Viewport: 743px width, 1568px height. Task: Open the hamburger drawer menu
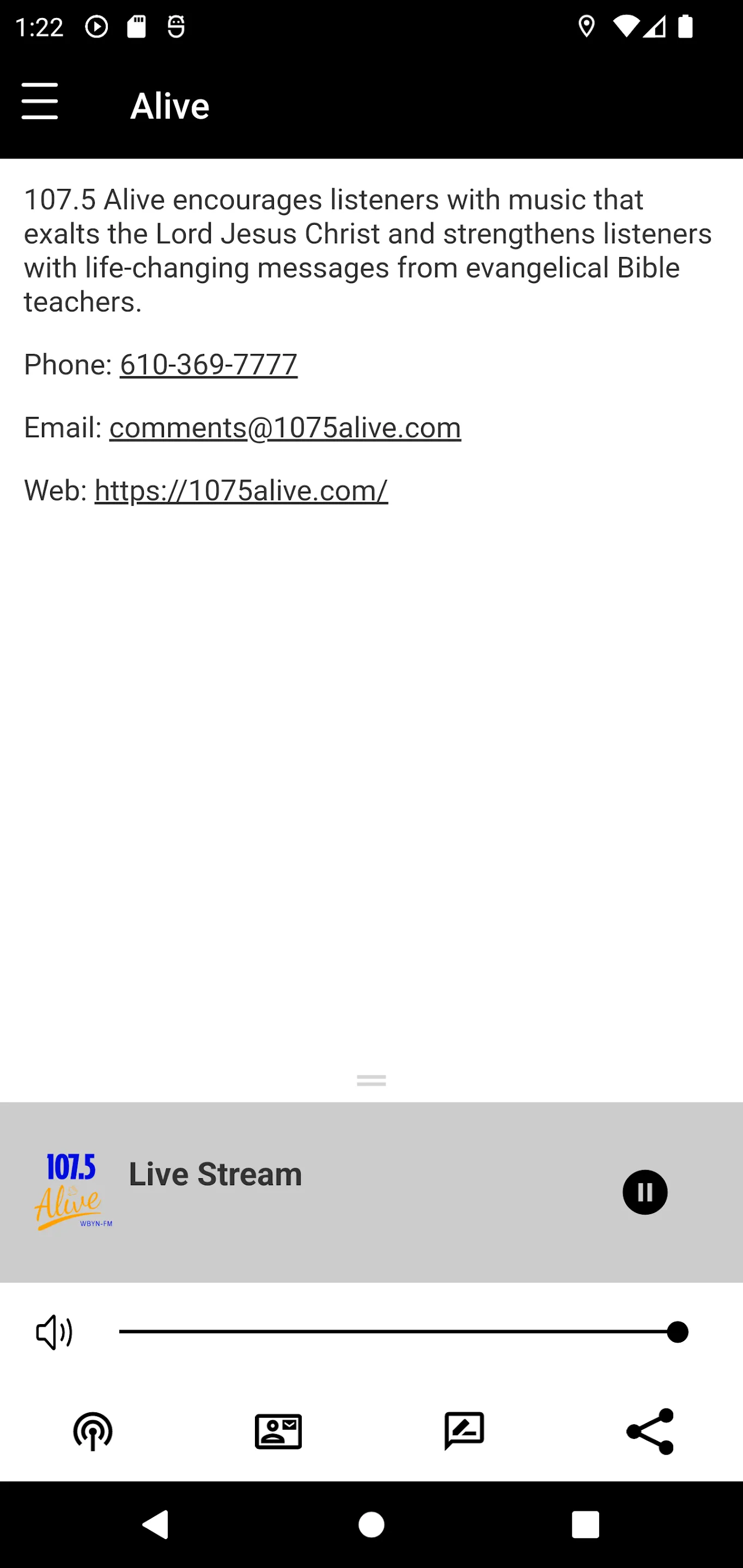point(40,102)
